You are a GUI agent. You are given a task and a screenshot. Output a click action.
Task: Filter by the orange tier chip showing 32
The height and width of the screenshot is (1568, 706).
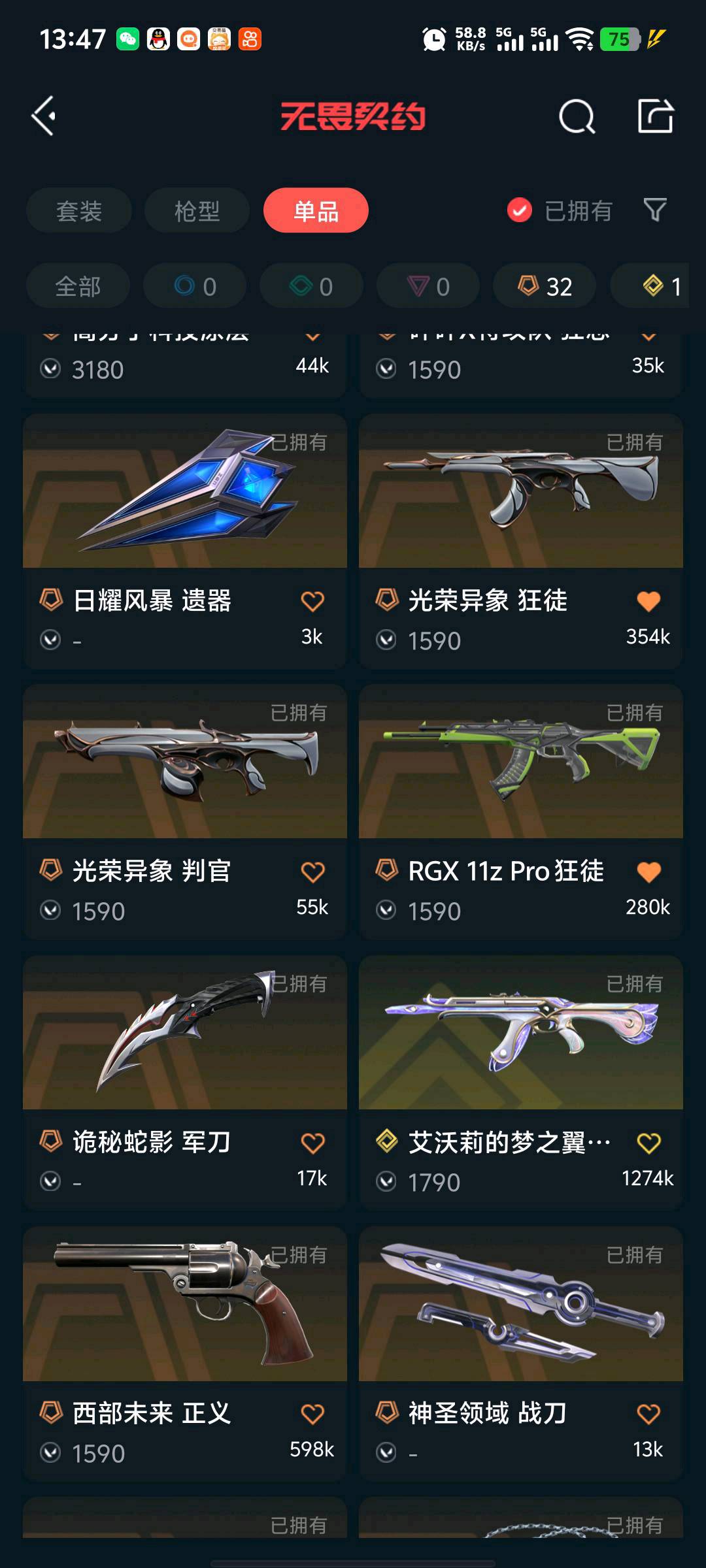point(545,286)
